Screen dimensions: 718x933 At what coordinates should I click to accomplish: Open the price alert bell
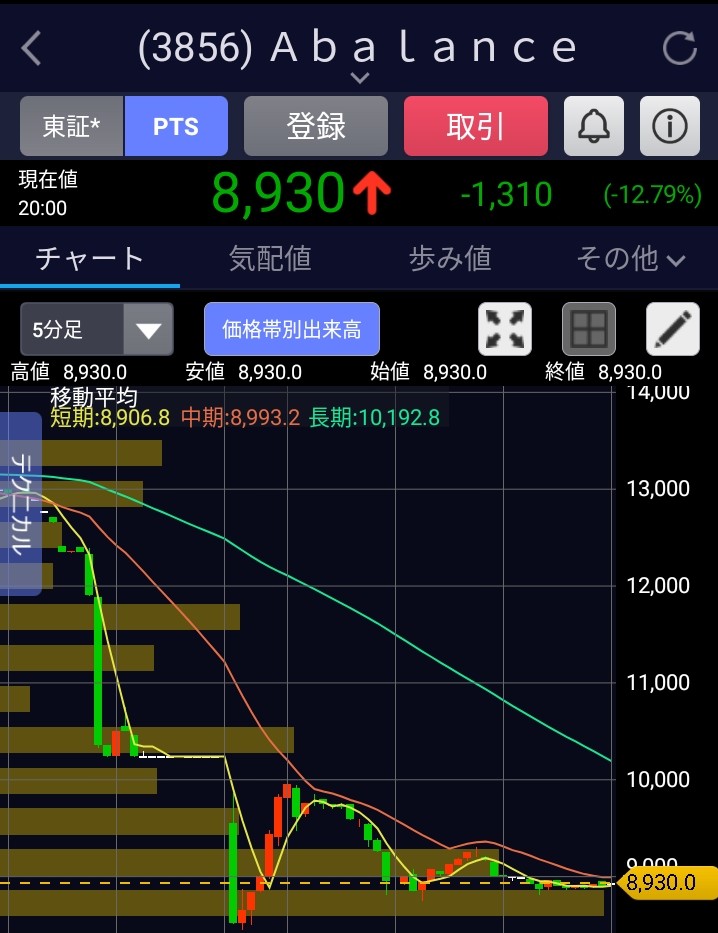(594, 127)
